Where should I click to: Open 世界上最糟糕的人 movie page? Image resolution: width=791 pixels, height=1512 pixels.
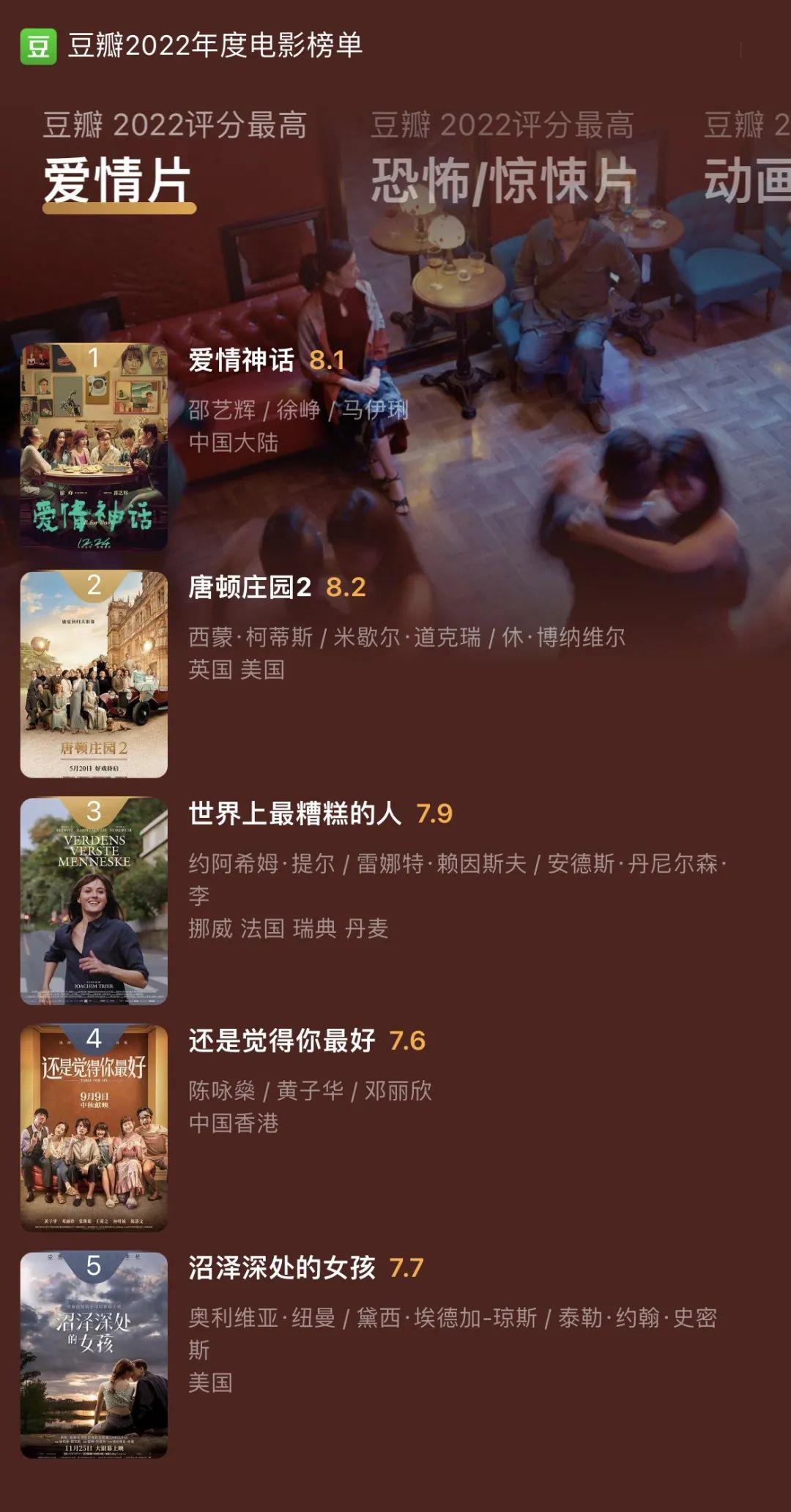point(295,813)
